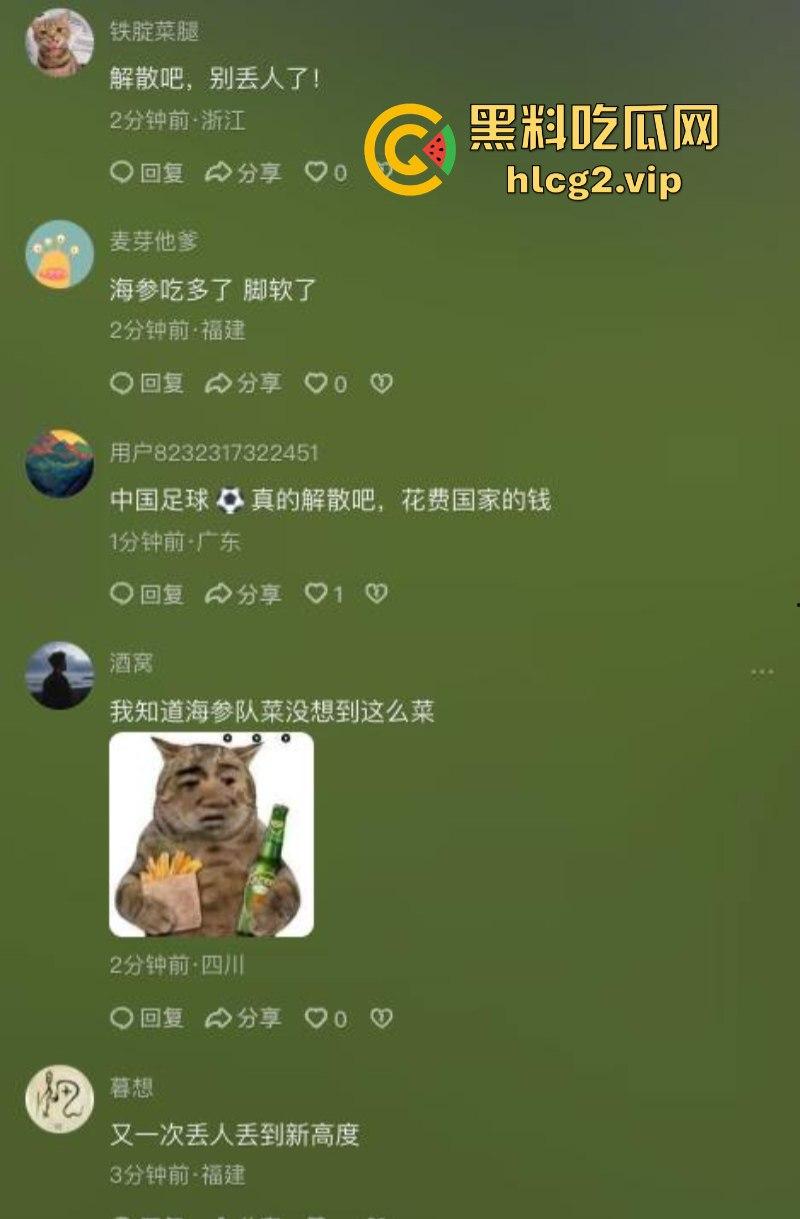Reply to 用户8232317322451's comment
Screen dimensions: 800x1219
pos(147,594)
